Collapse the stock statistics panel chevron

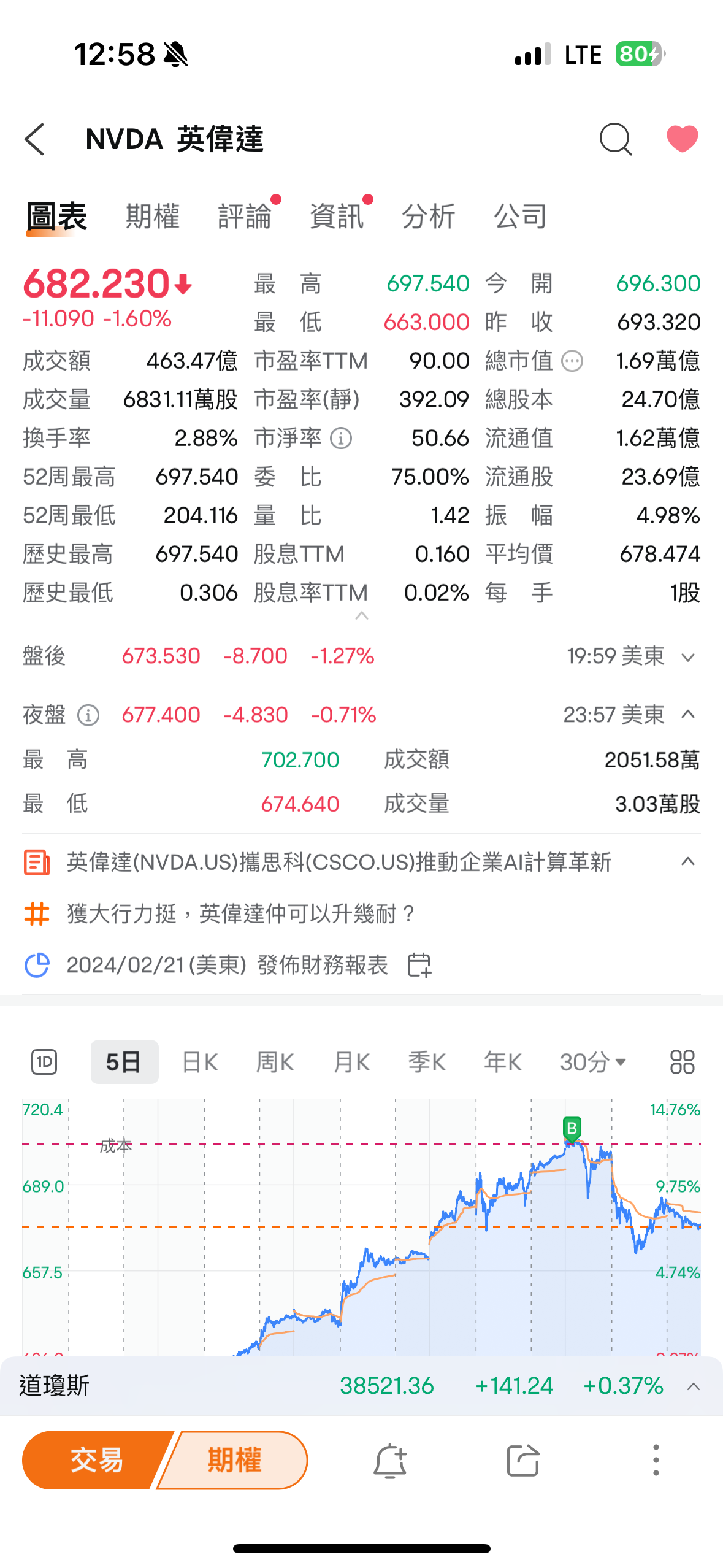coord(362,615)
